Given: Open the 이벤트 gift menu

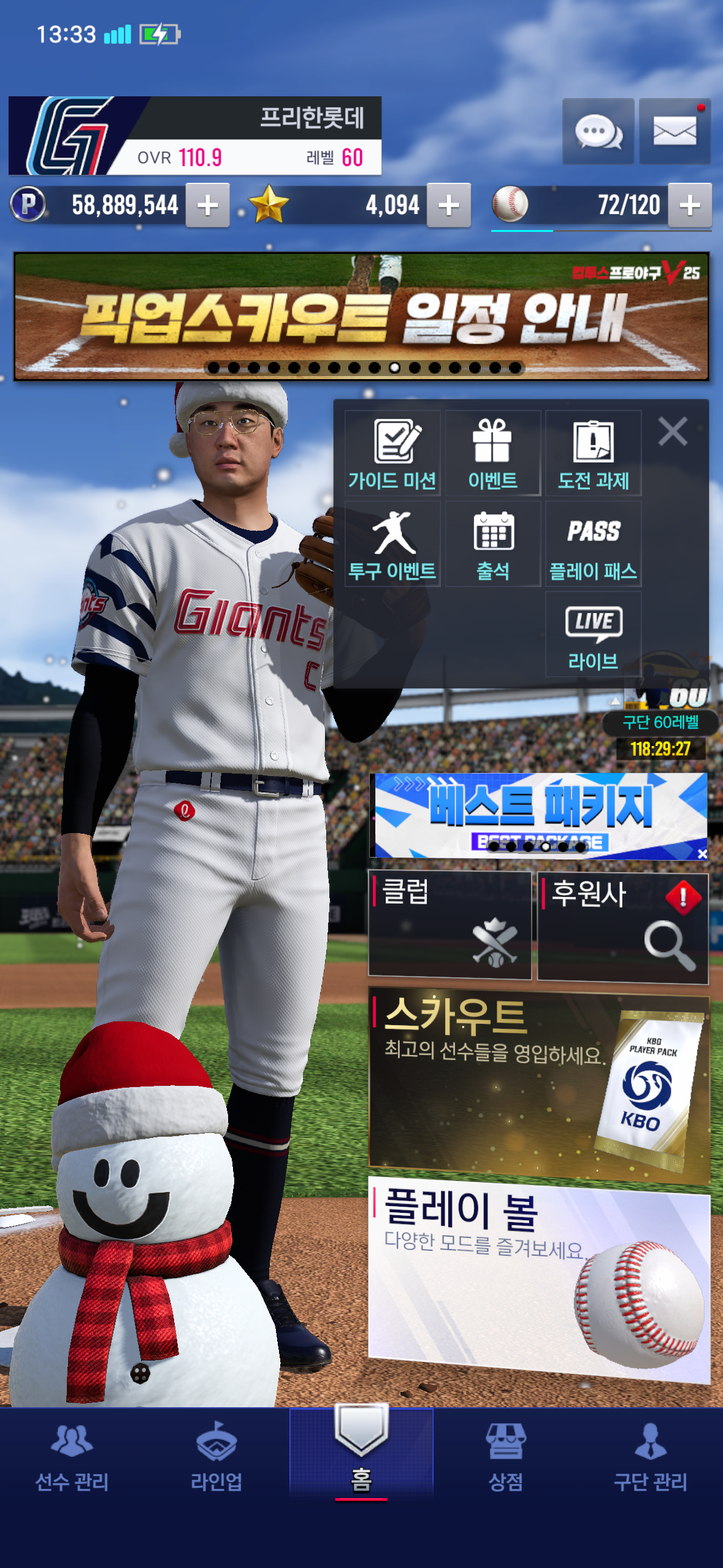Looking at the screenshot, I should point(493,453).
